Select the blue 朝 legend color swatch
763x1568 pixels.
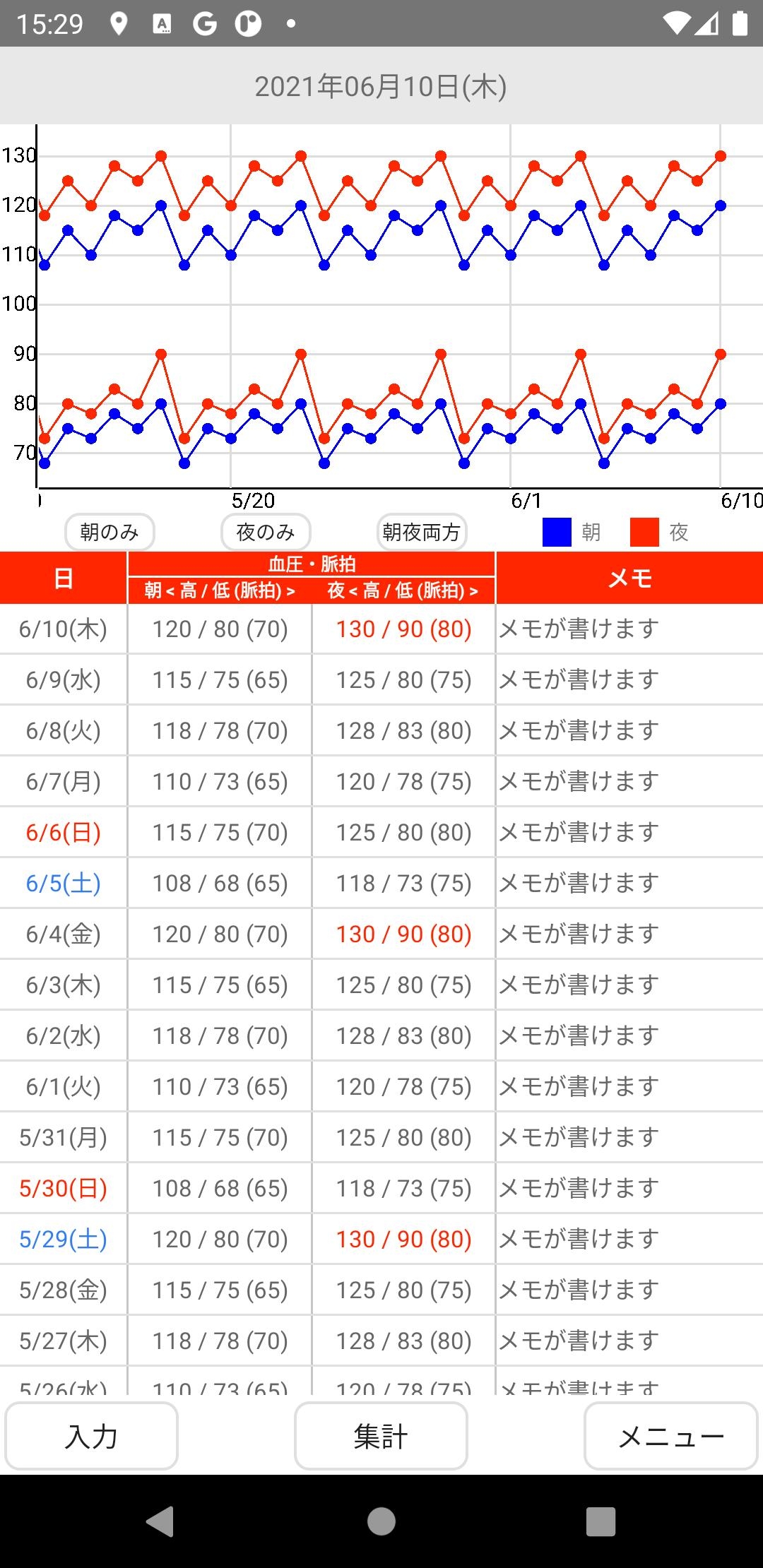[x=557, y=533]
